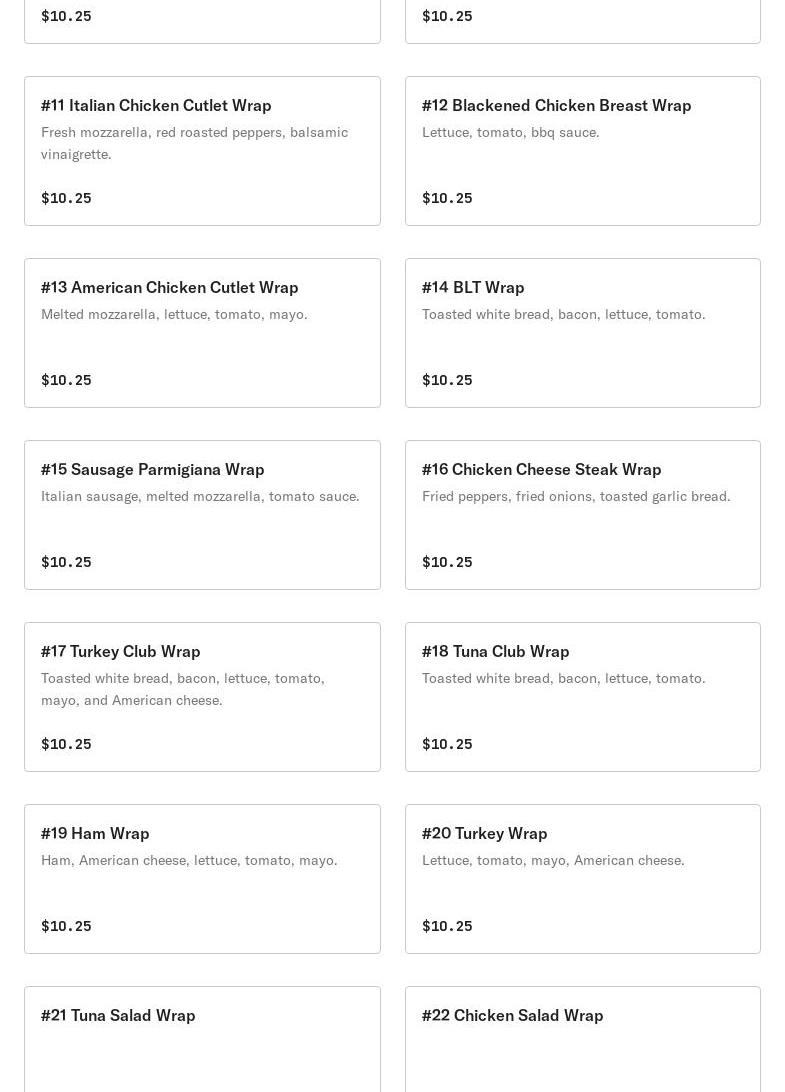Tap the #19 Ham Wrap card
785x1092 pixels.
point(202,879)
